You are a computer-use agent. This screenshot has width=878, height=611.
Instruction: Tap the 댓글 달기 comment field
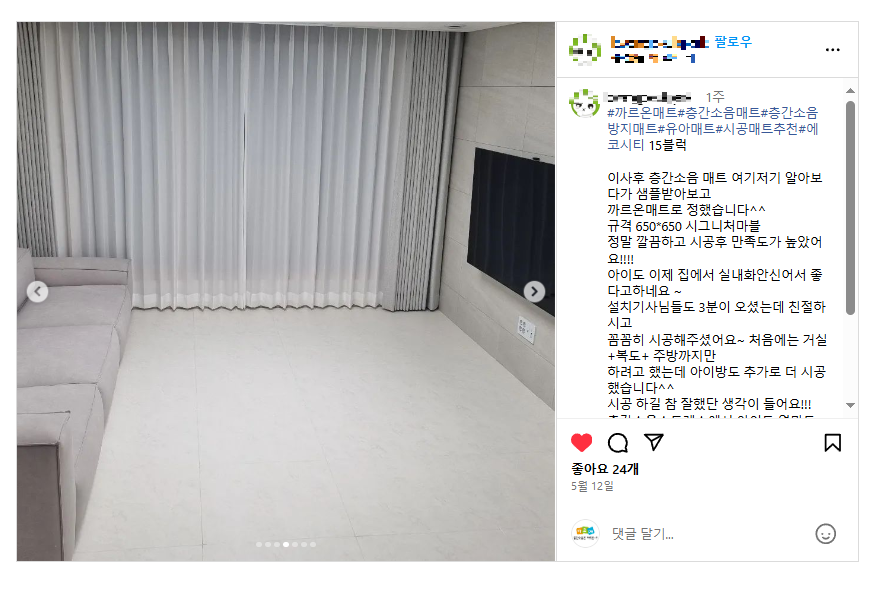coord(700,534)
